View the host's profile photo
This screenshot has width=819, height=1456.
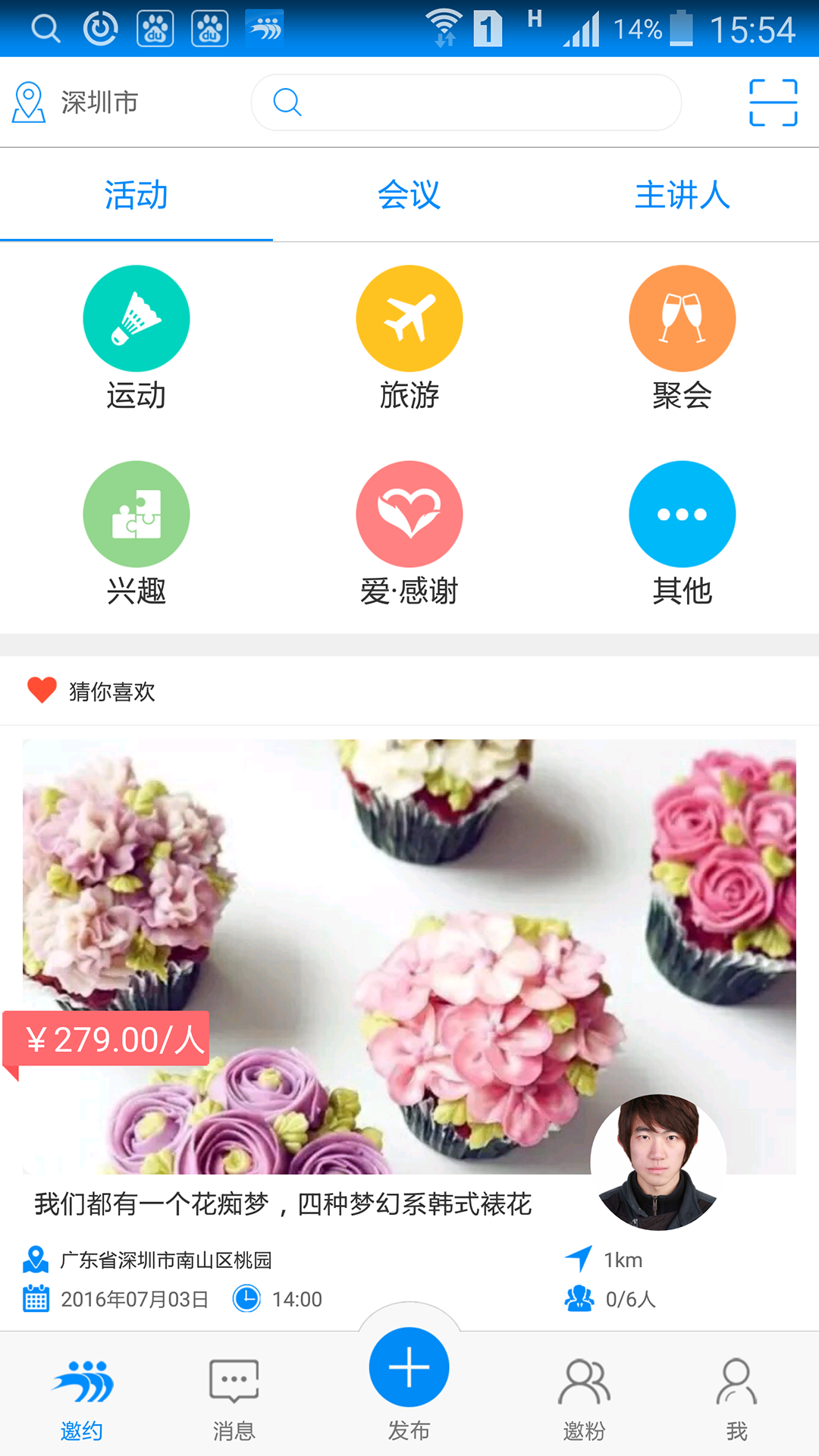pos(658,1162)
